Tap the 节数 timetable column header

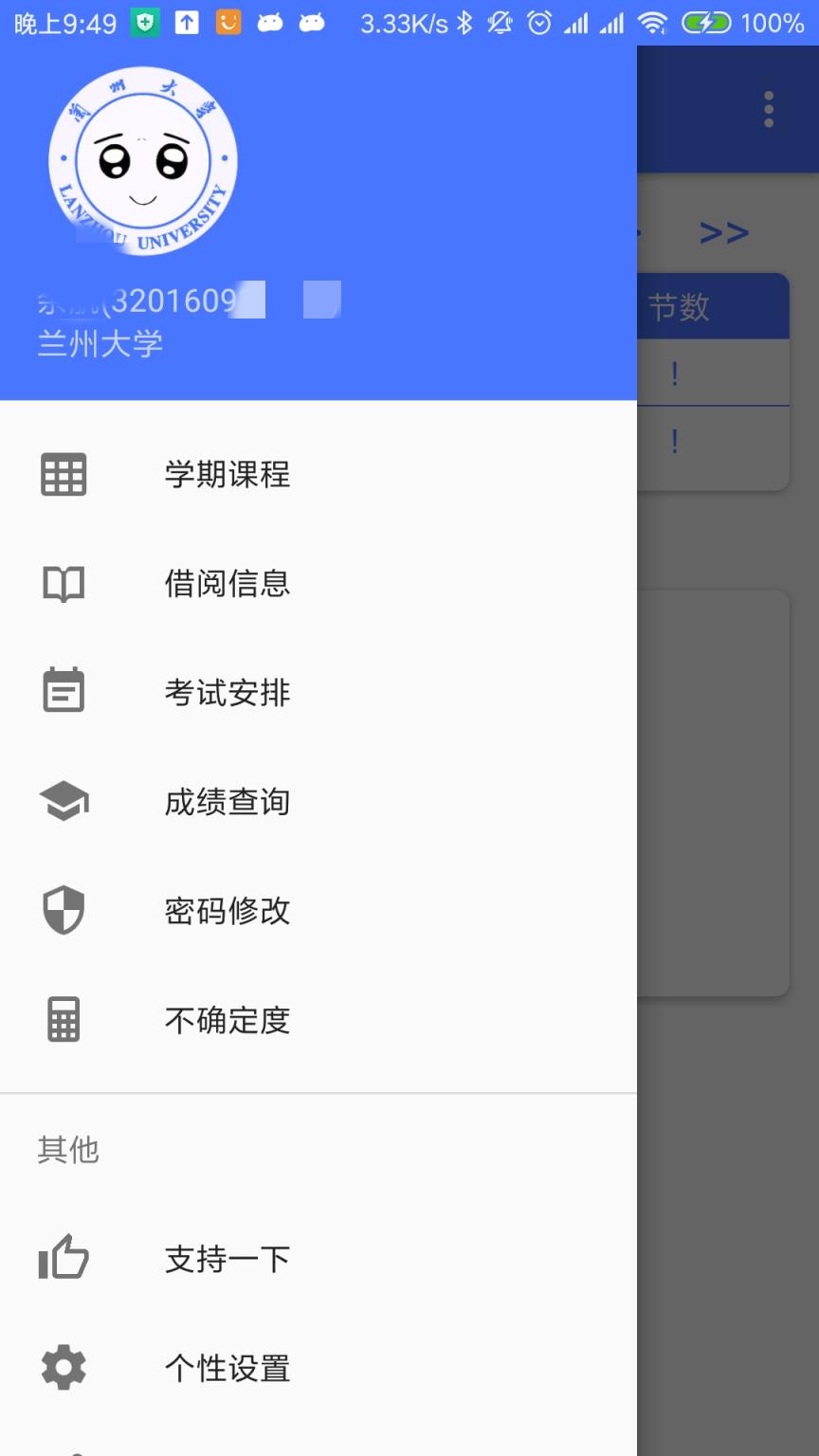click(x=679, y=306)
